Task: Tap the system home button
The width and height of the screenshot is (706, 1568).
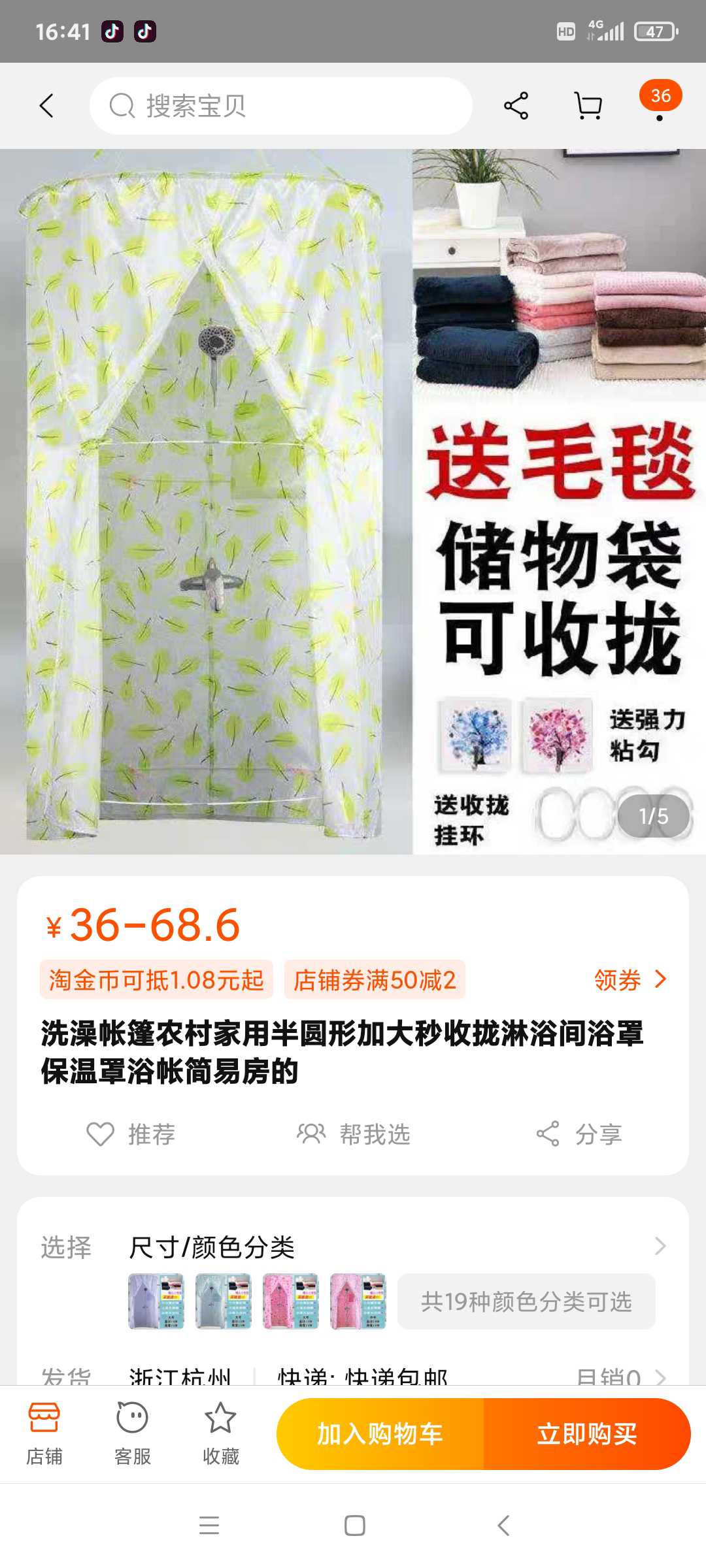Action: coord(354,1526)
